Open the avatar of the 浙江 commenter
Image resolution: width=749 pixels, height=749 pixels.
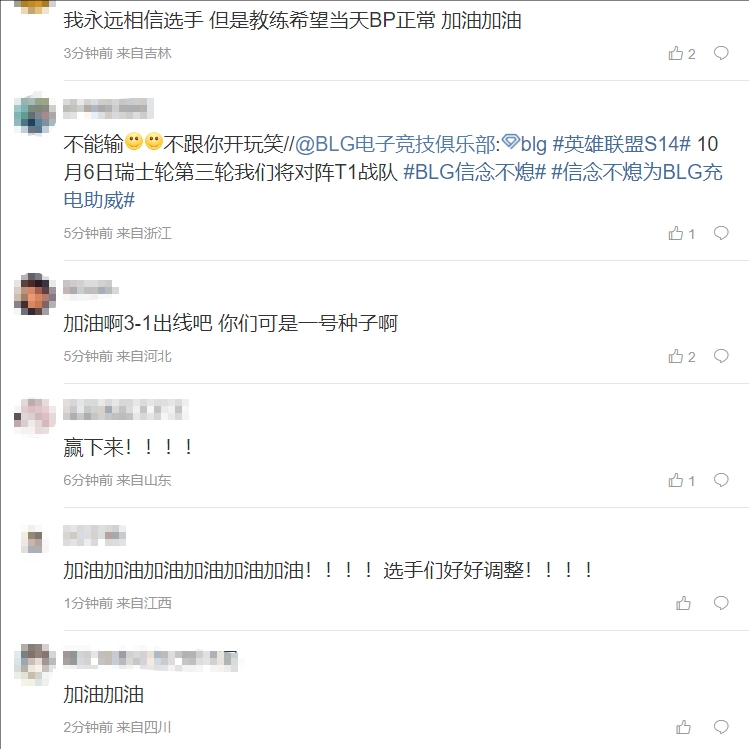pos(34,113)
